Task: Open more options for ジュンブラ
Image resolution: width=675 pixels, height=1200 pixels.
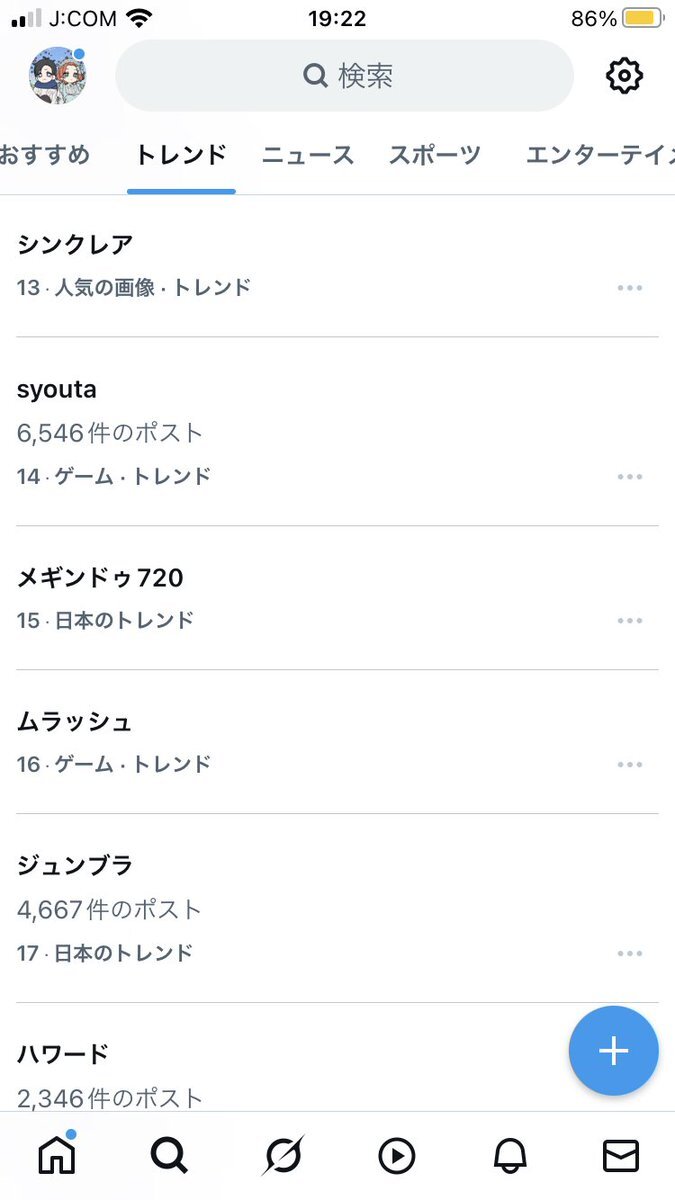Action: tap(630, 954)
